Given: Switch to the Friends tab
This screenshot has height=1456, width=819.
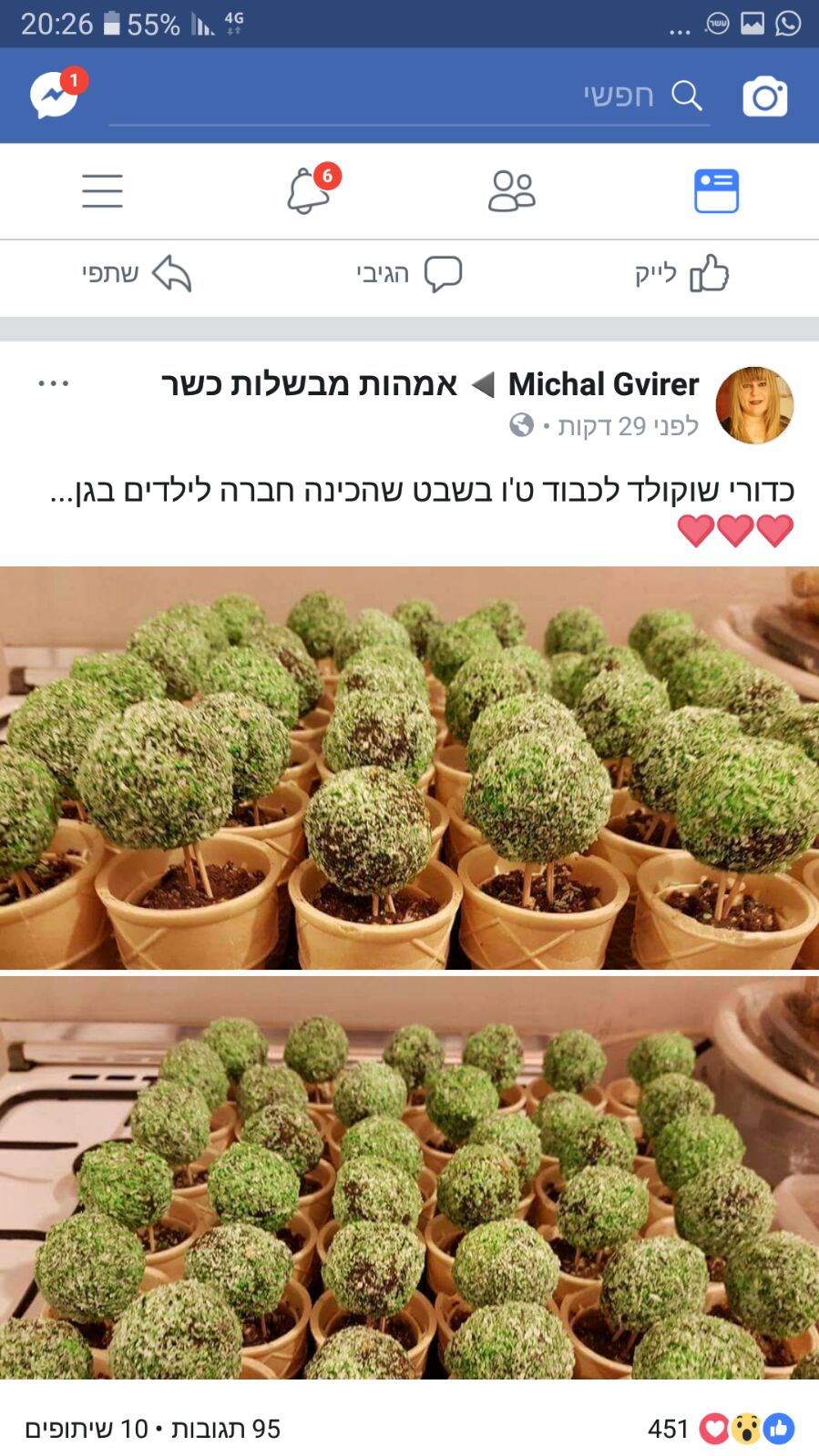Looking at the screenshot, I should [x=511, y=191].
